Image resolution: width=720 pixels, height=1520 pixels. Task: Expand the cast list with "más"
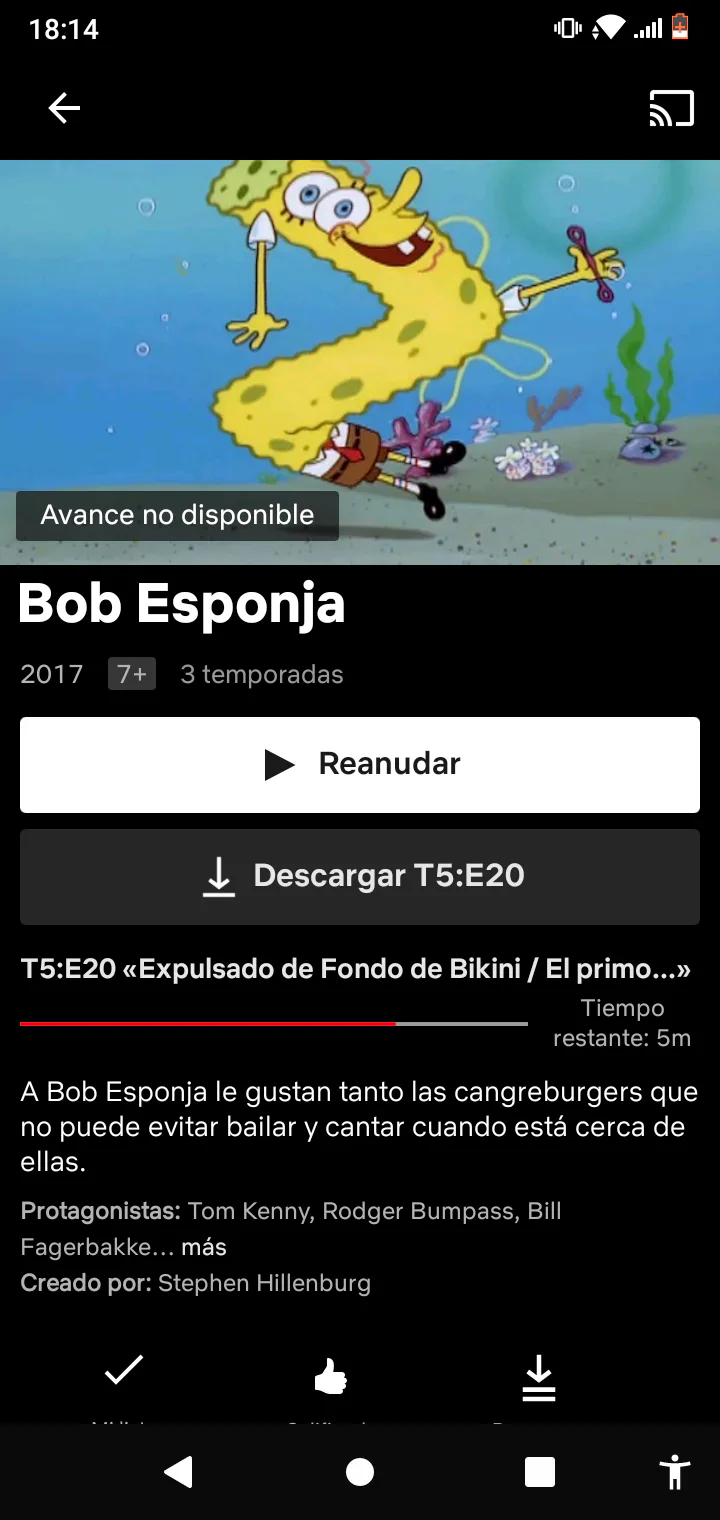point(204,1247)
